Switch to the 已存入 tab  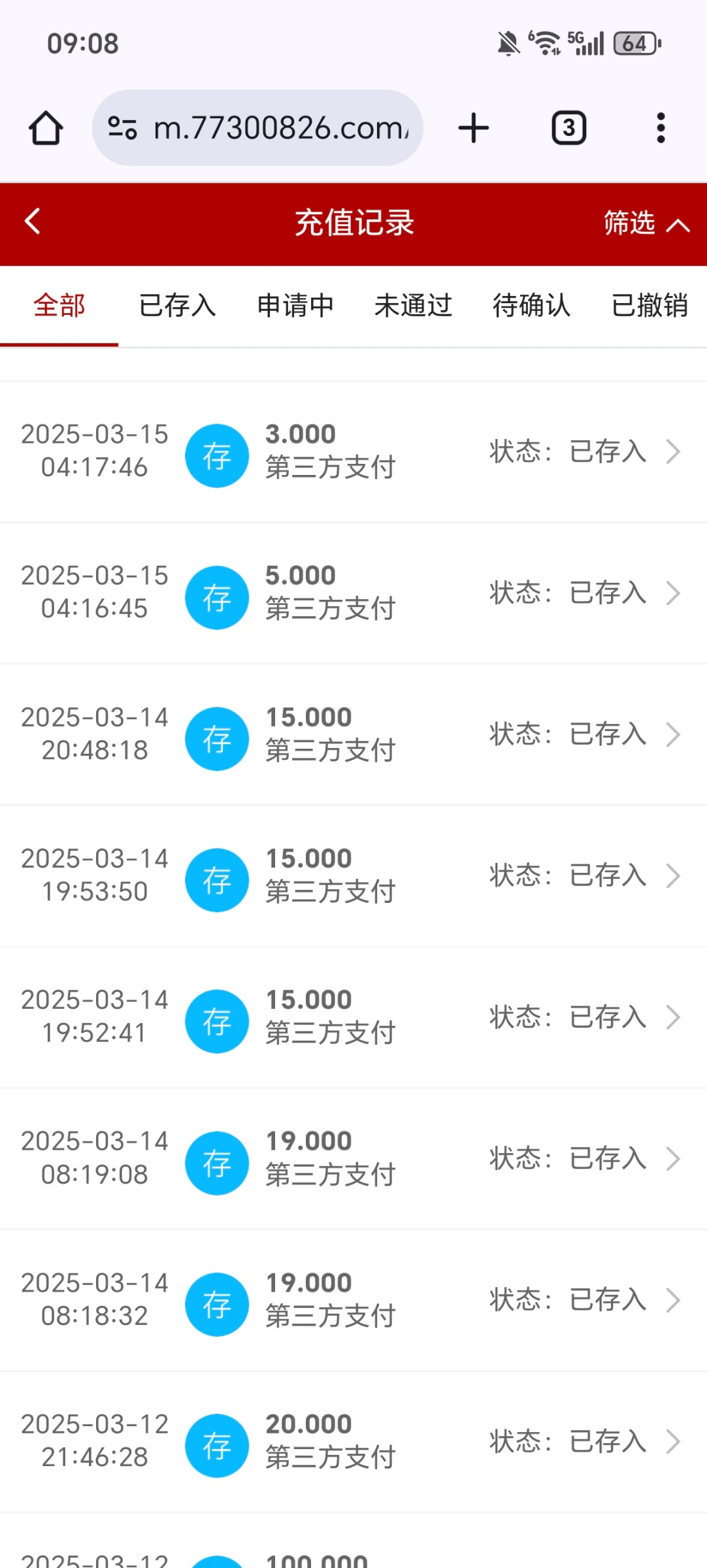click(177, 306)
